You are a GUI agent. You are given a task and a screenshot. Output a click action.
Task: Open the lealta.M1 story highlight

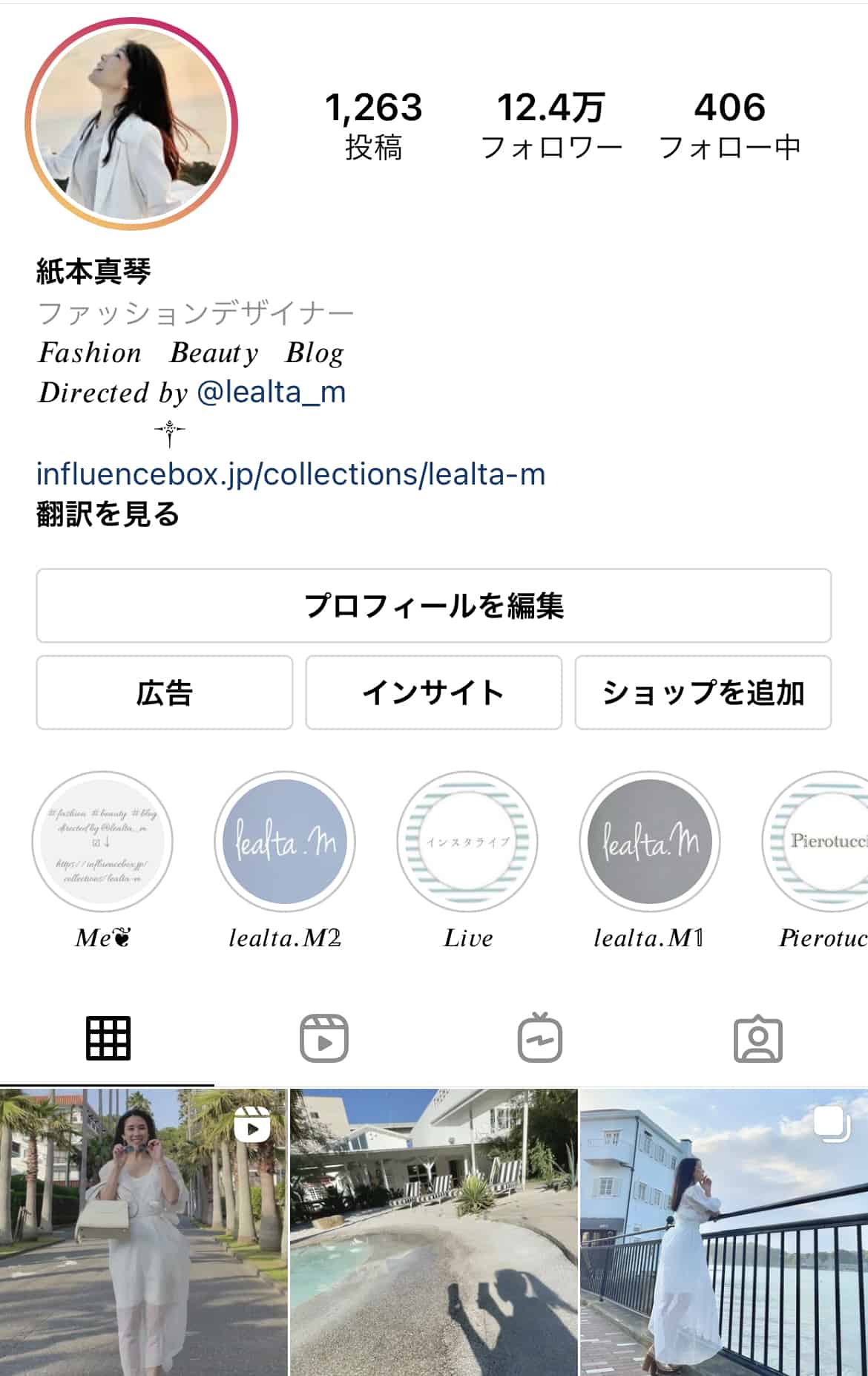click(650, 842)
